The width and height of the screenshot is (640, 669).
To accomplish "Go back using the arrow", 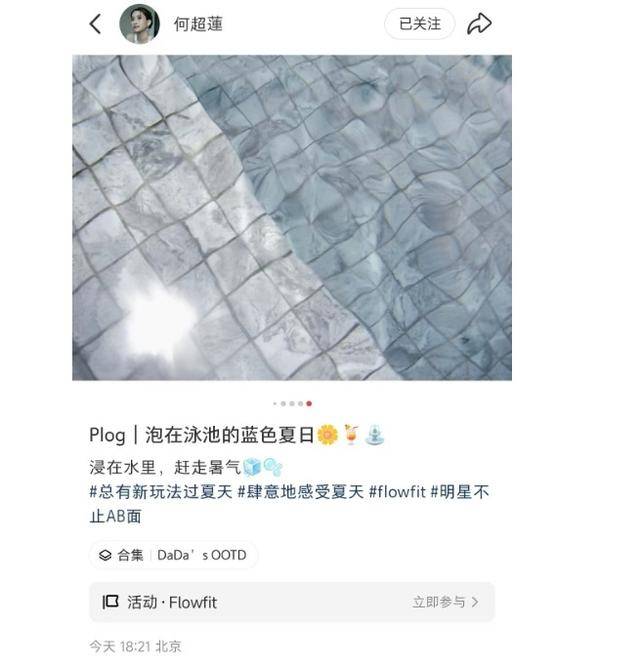I will (96, 24).
